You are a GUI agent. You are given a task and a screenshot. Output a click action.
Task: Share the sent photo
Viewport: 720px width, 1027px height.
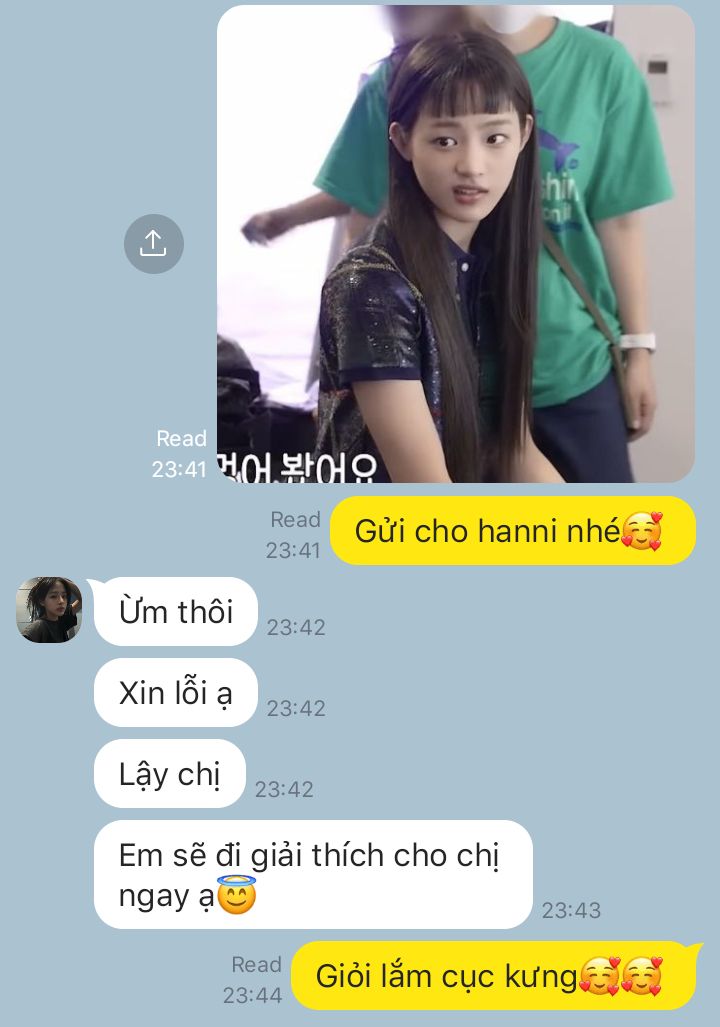coord(153,243)
